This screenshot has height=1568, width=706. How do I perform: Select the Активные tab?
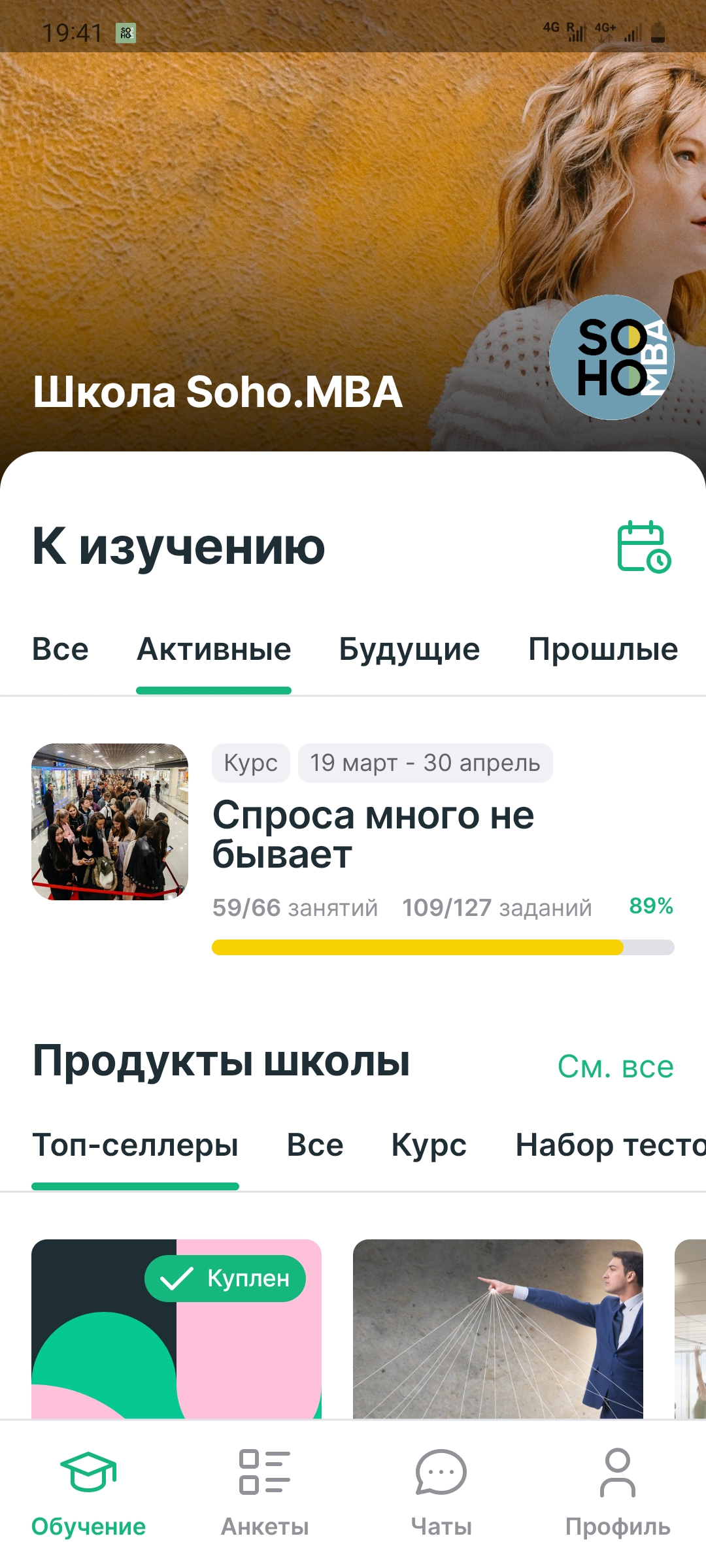click(x=214, y=649)
